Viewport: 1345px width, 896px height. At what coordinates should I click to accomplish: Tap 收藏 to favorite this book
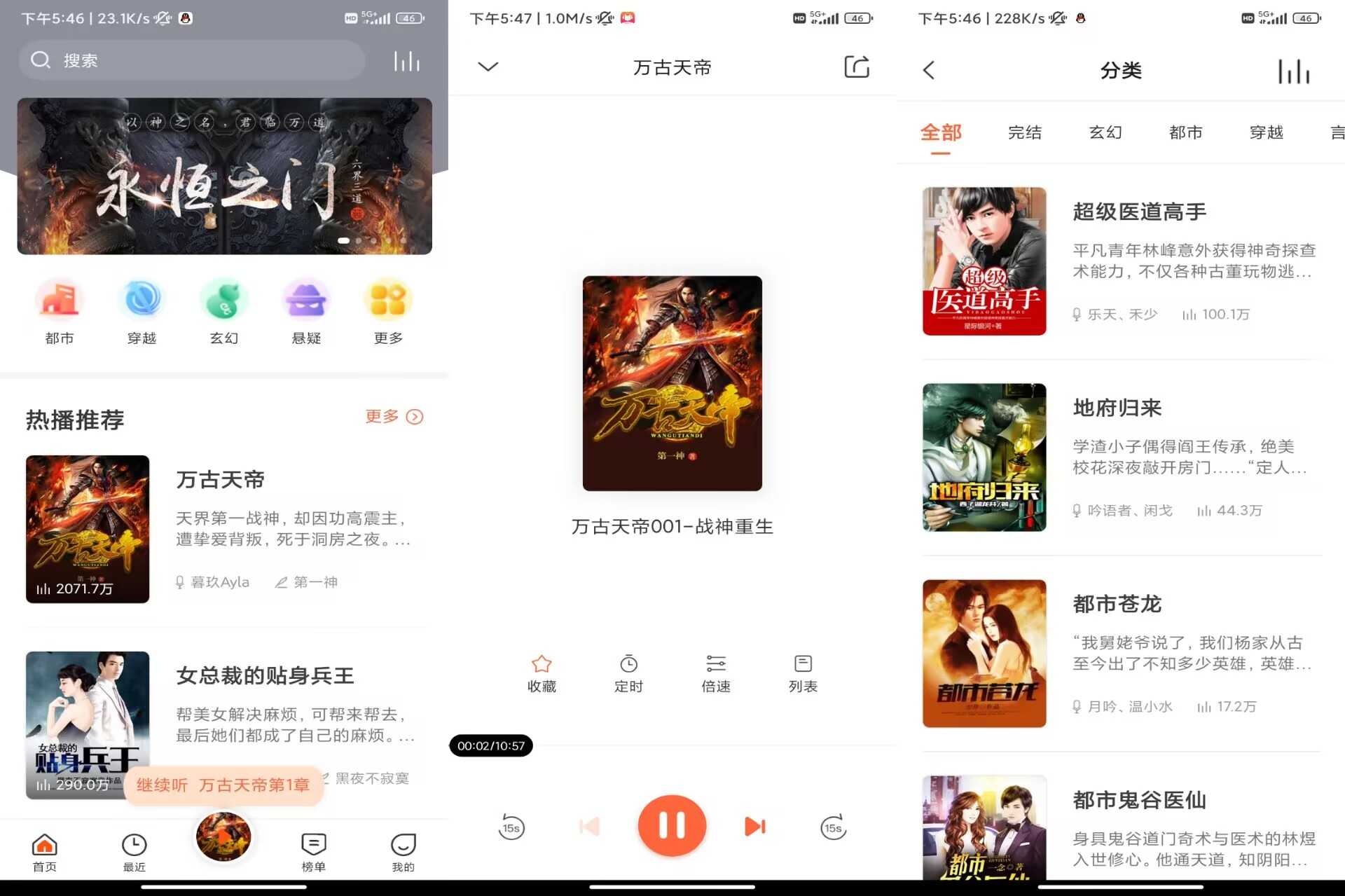542,673
